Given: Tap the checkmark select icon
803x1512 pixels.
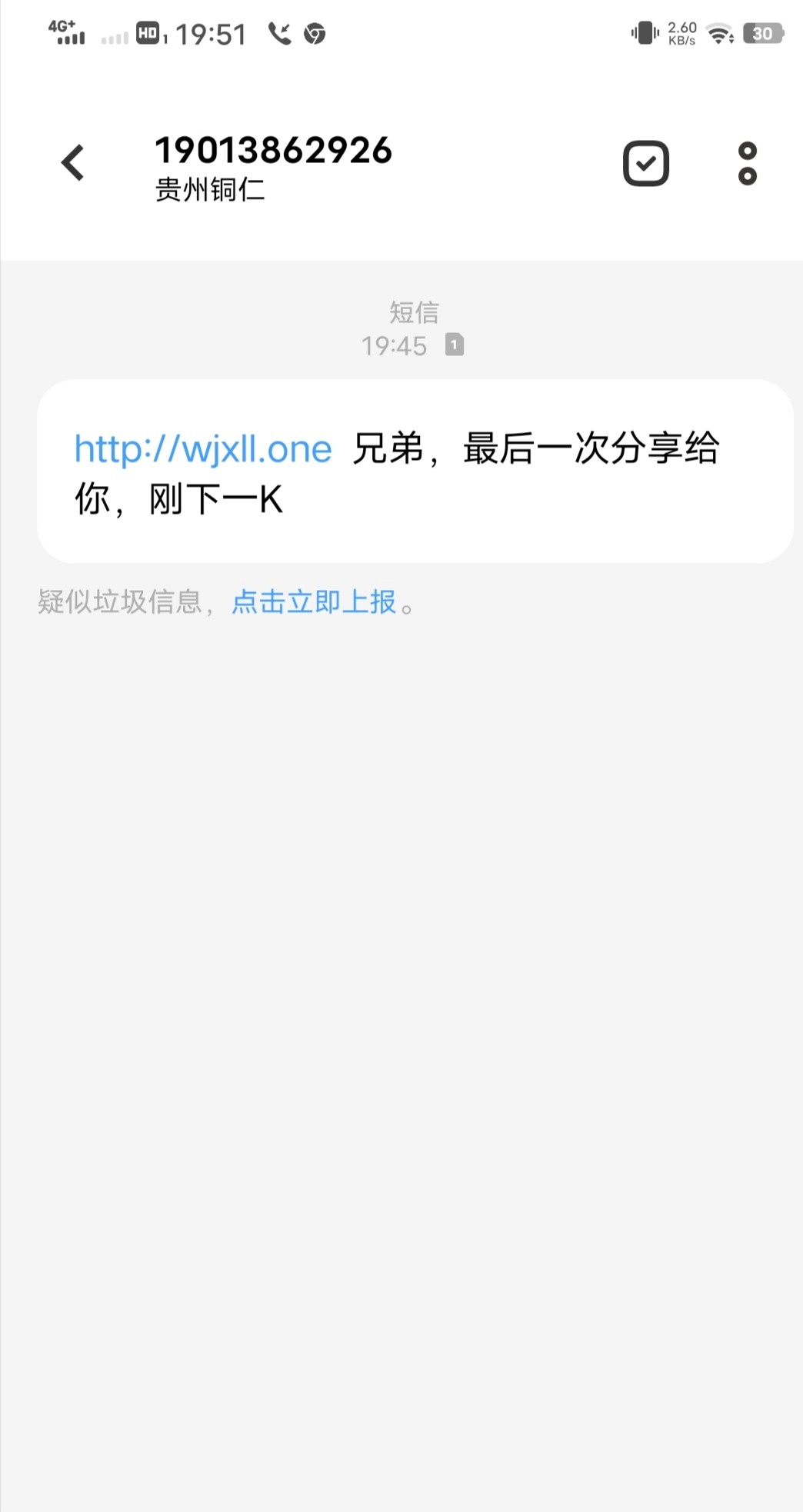Looking at the screenshot, I should (x=645, y=163).
